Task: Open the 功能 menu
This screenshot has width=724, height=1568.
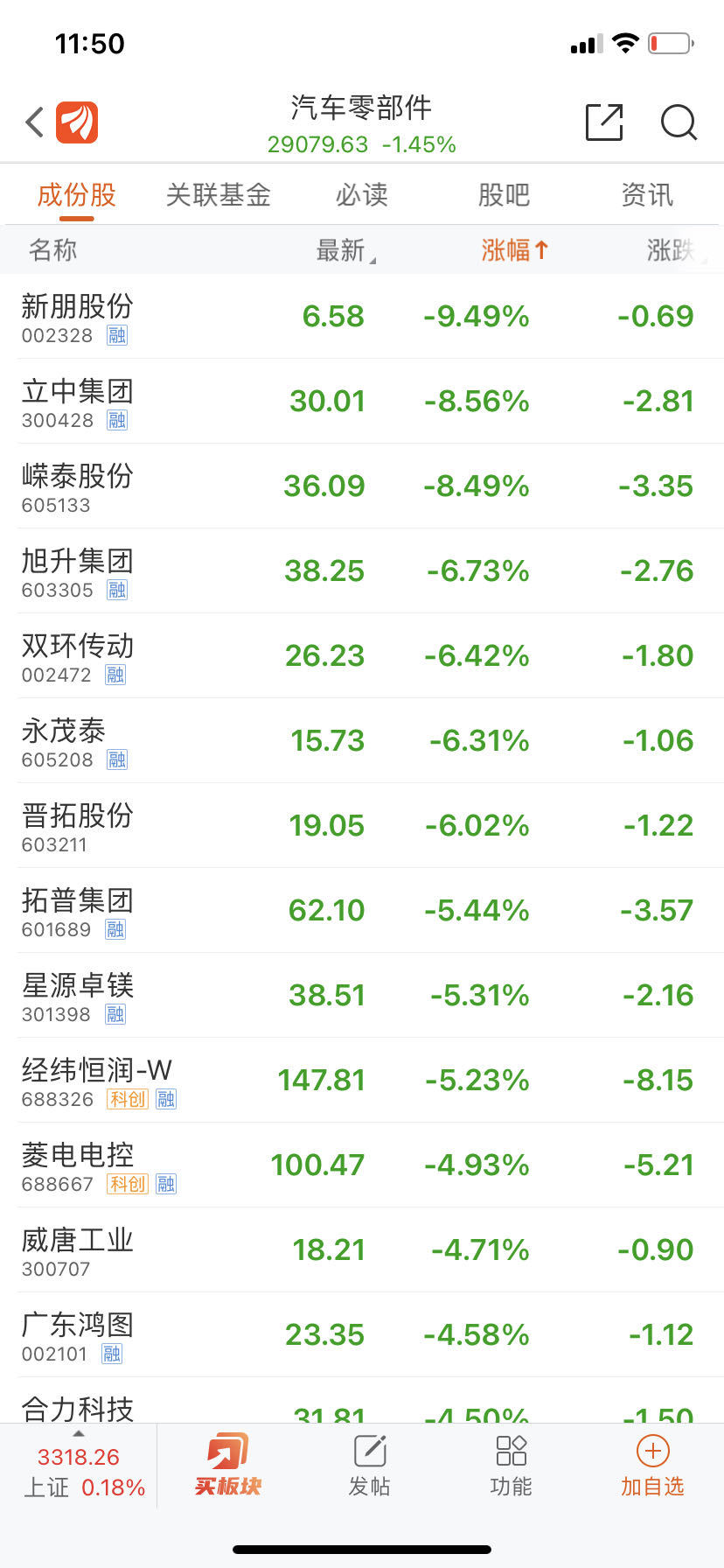Action: (512, 1465)
